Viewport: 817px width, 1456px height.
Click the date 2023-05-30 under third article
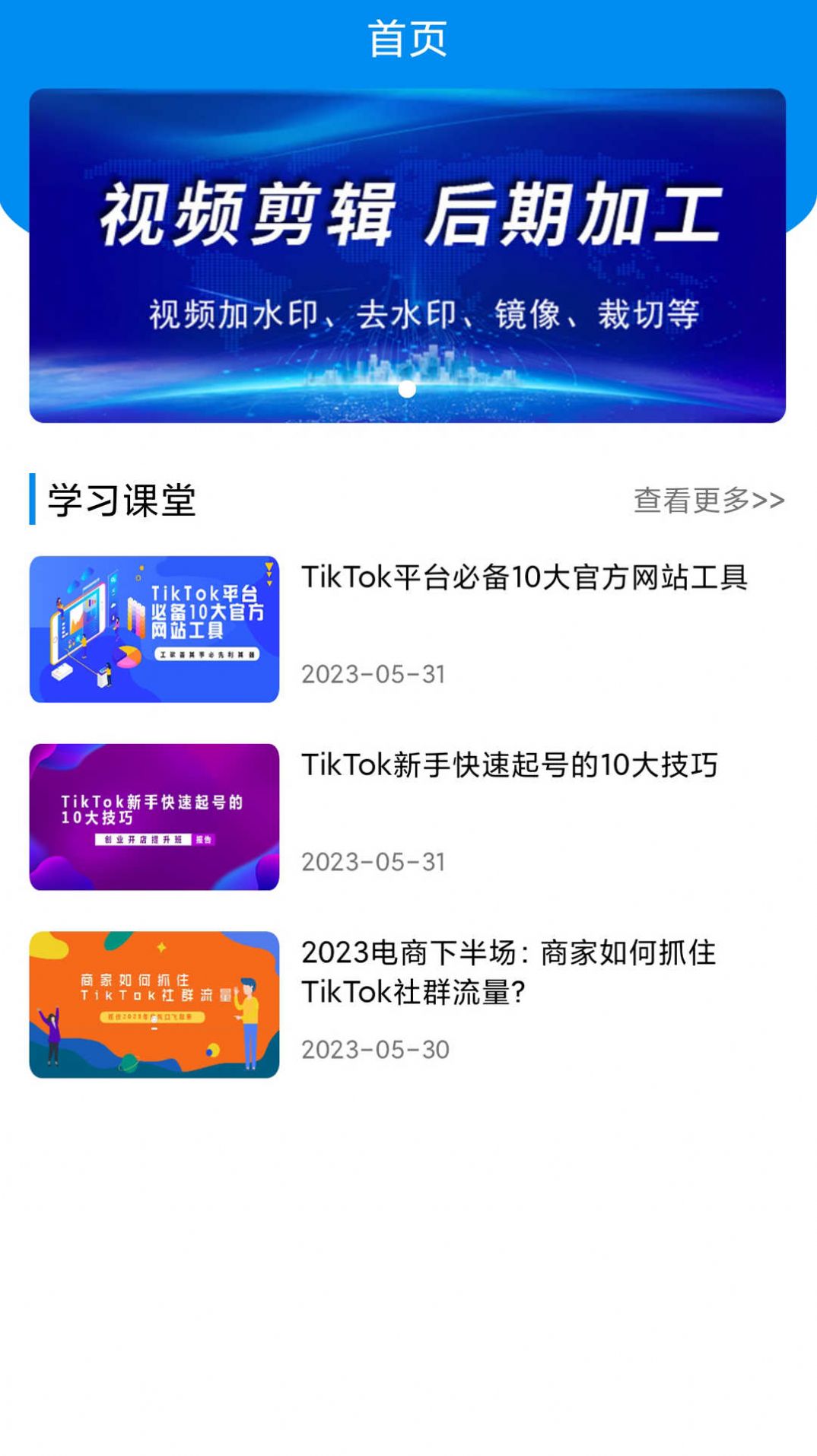pyautogui.click(x=374, y=1047)
